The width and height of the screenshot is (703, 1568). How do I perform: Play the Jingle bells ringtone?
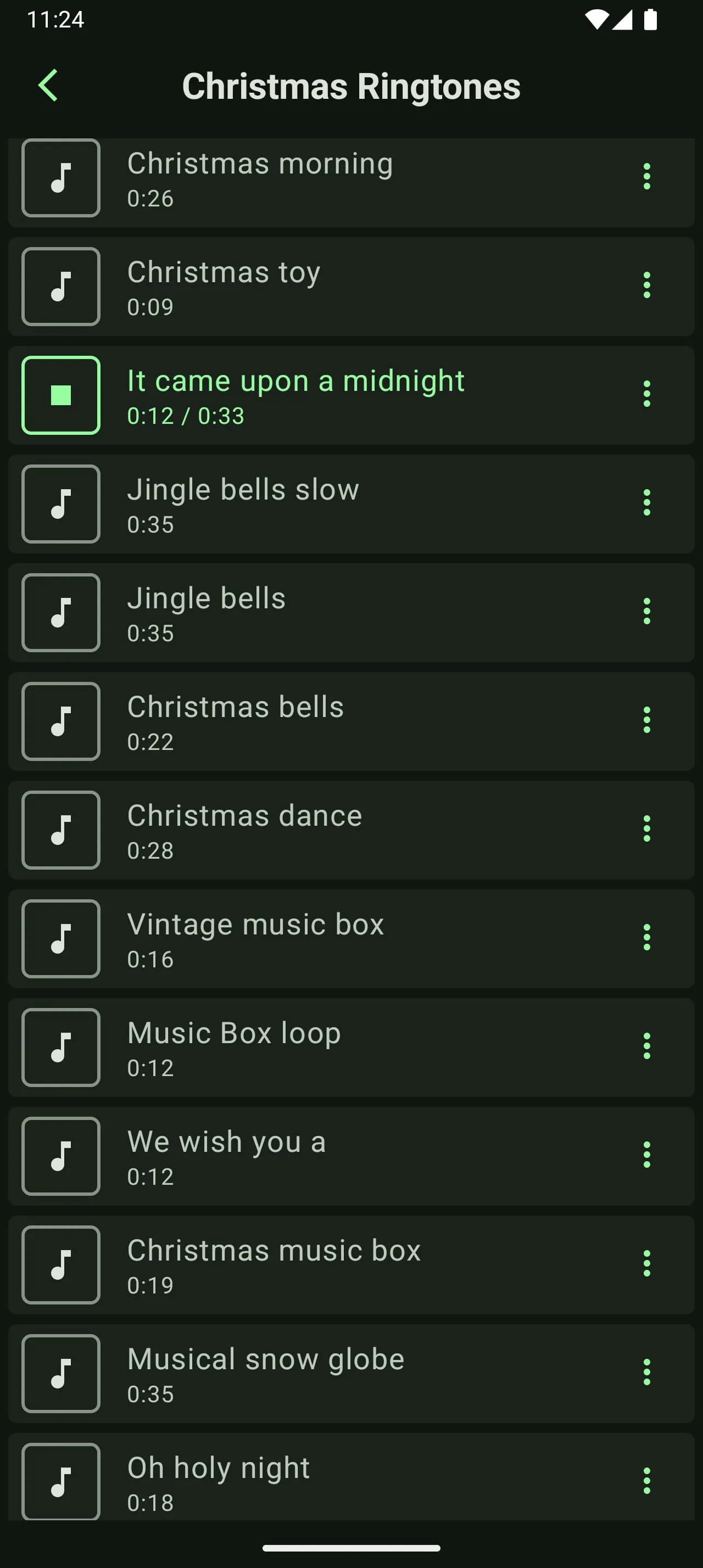pyautogui.click(x=61, y=612)
